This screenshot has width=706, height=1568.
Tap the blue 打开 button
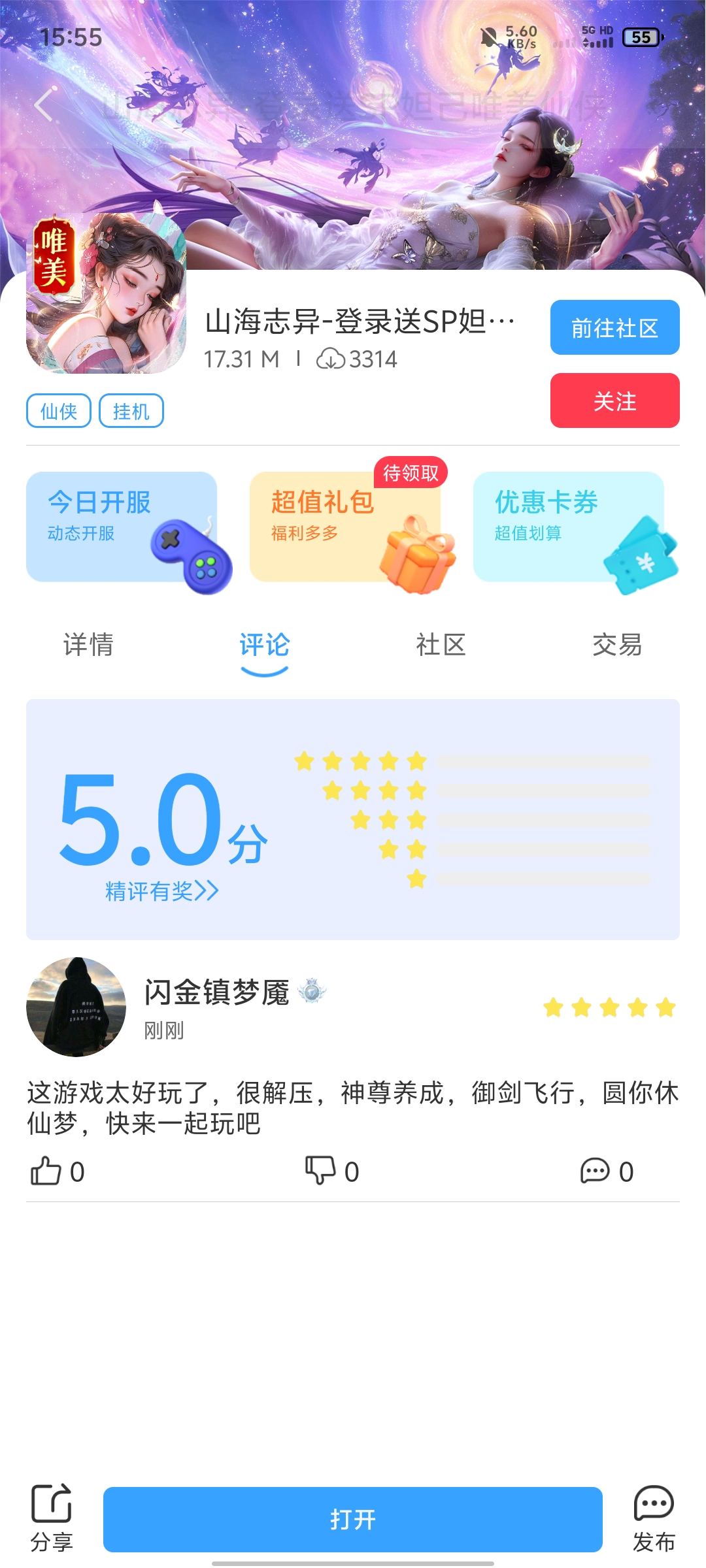[x=353, y=1519]
